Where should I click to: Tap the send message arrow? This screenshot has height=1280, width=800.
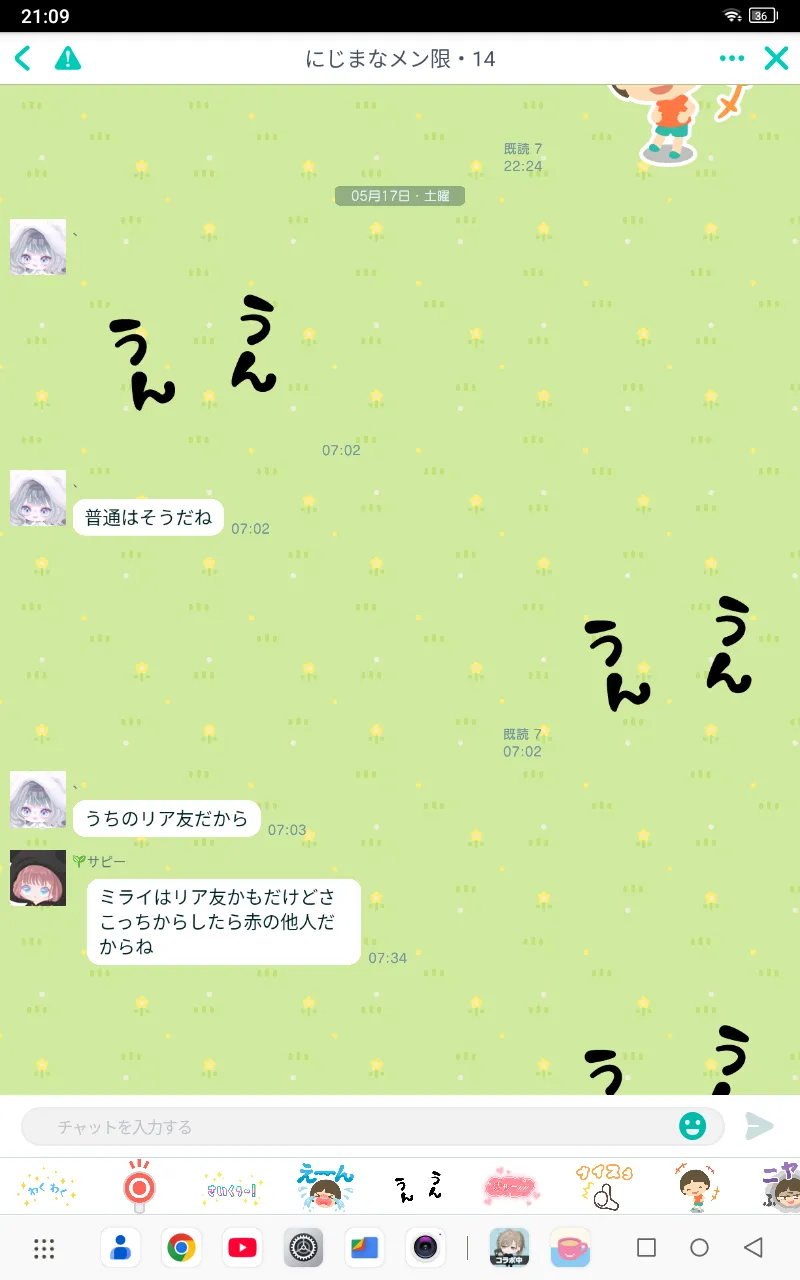(x=759, y=1126)
